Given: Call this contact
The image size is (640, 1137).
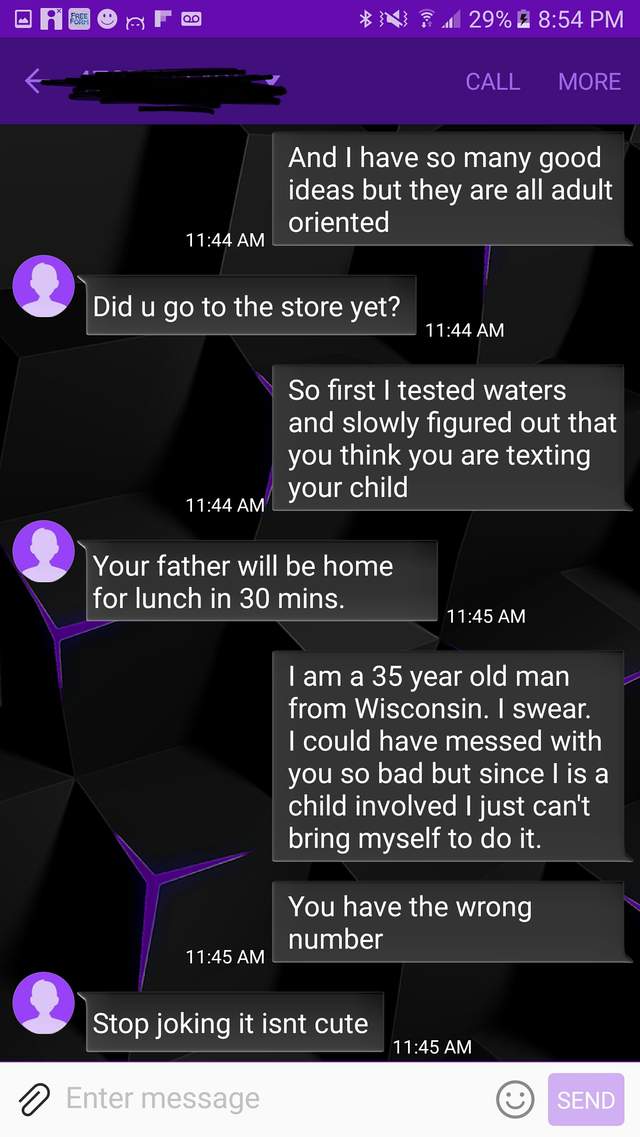Looking at the screenshot, I should click(492, 82).
